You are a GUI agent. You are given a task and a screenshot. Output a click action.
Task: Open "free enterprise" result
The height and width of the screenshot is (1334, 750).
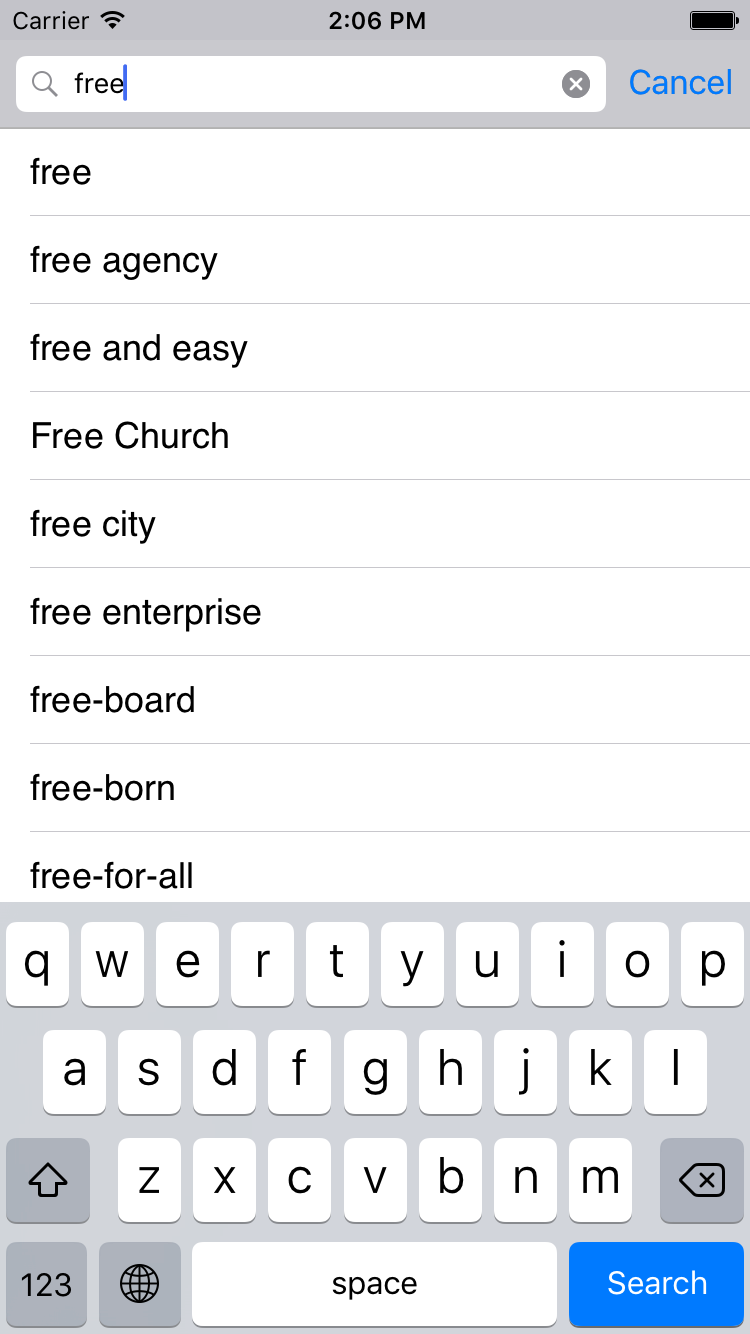point(375,612)
